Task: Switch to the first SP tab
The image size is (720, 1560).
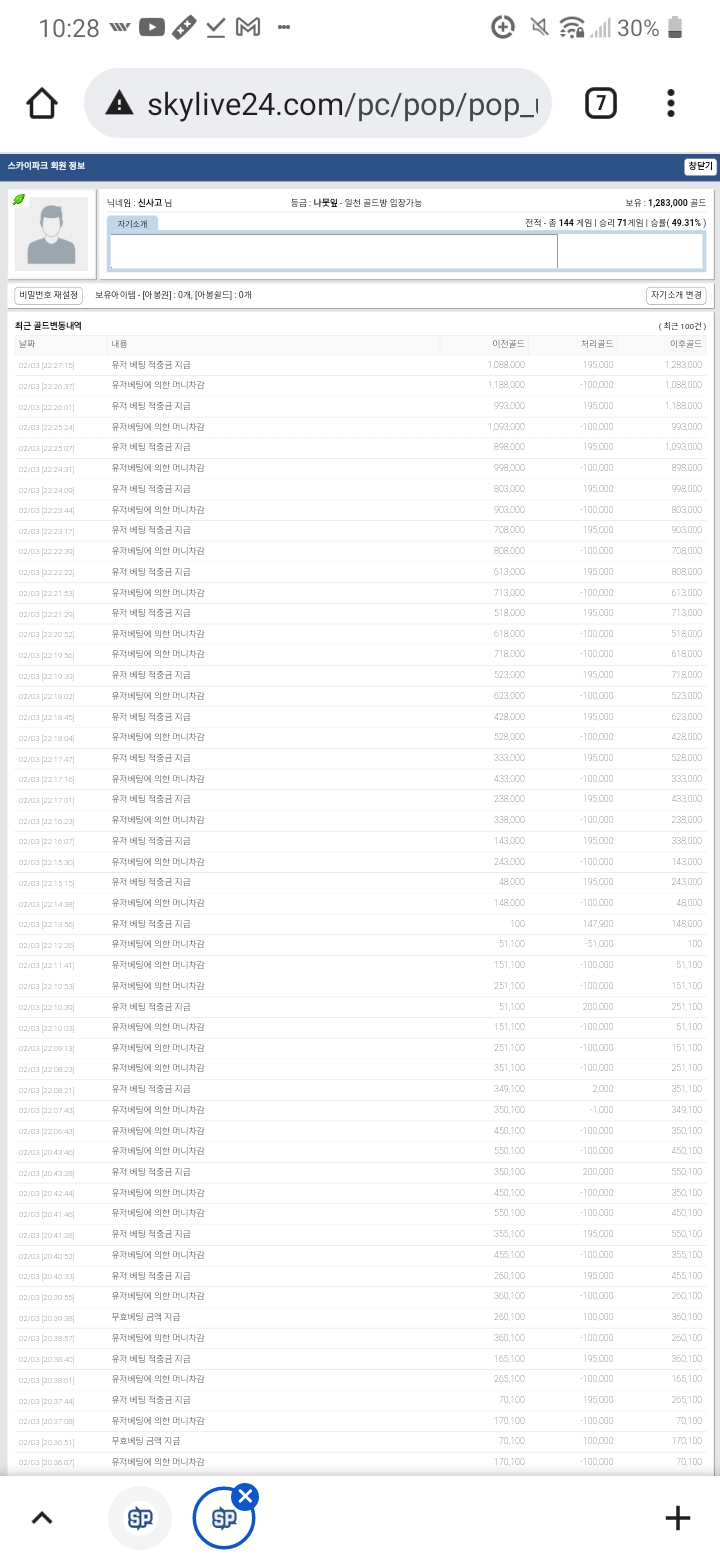Action: pyautogui.click(x=140, y=1518)
